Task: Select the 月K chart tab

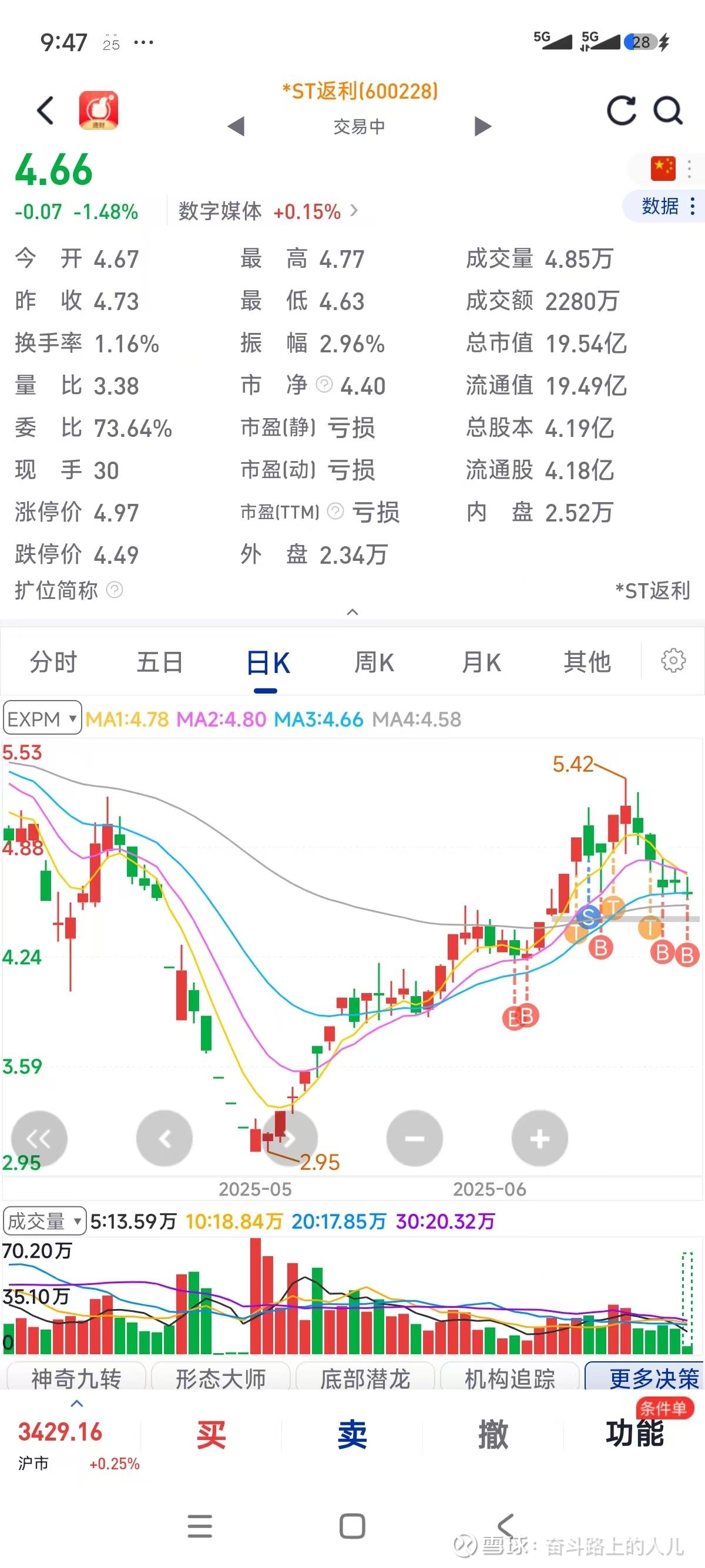Action: (x=481, y=662)
